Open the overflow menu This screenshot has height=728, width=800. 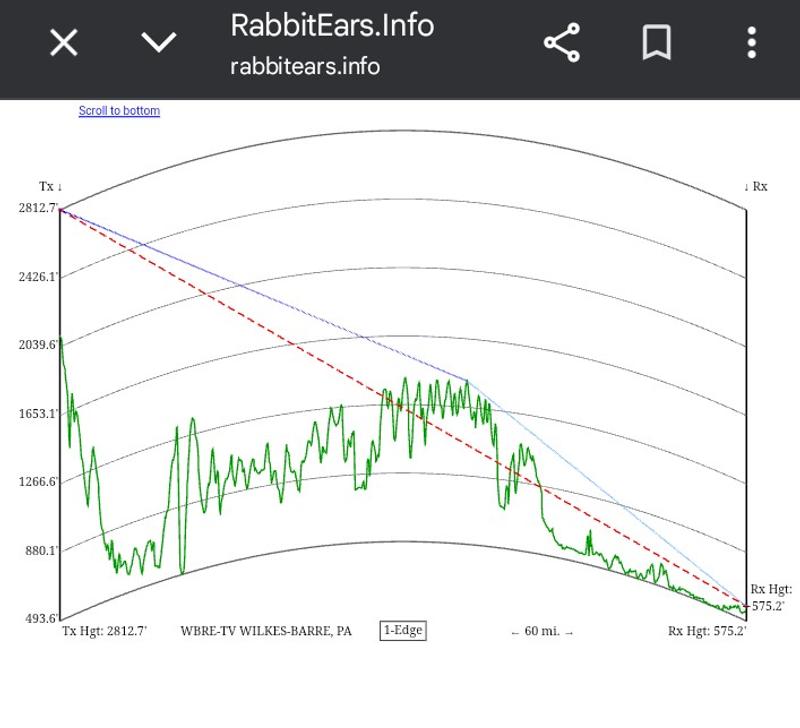752,43
